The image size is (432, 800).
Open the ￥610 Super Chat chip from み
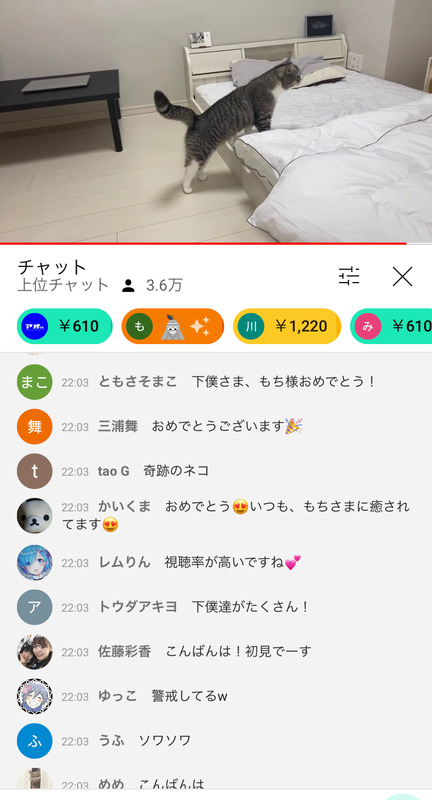[x=391, y=326]
